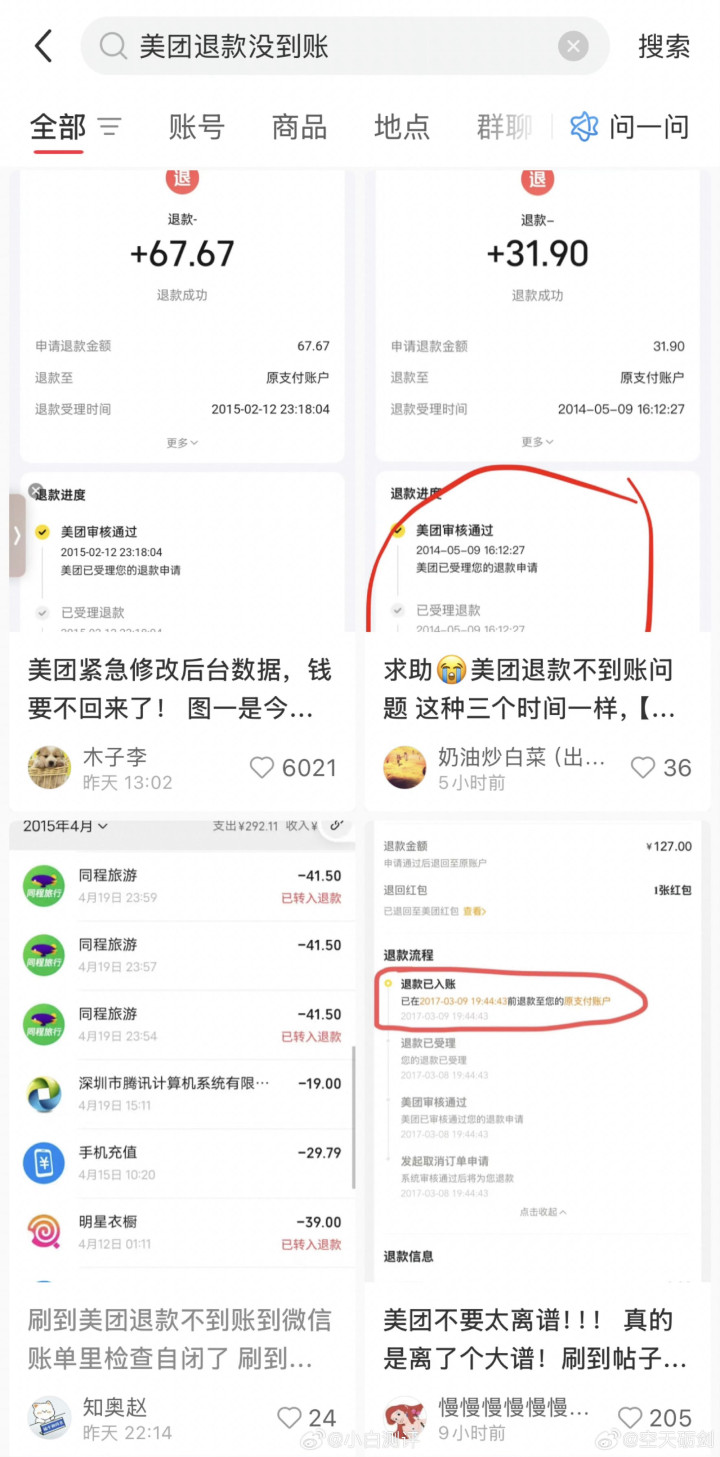The image size is (720, 1457).
Task: Like the post by 慢慢慢慢慢慢
Action: click(x=630, y=1417)
